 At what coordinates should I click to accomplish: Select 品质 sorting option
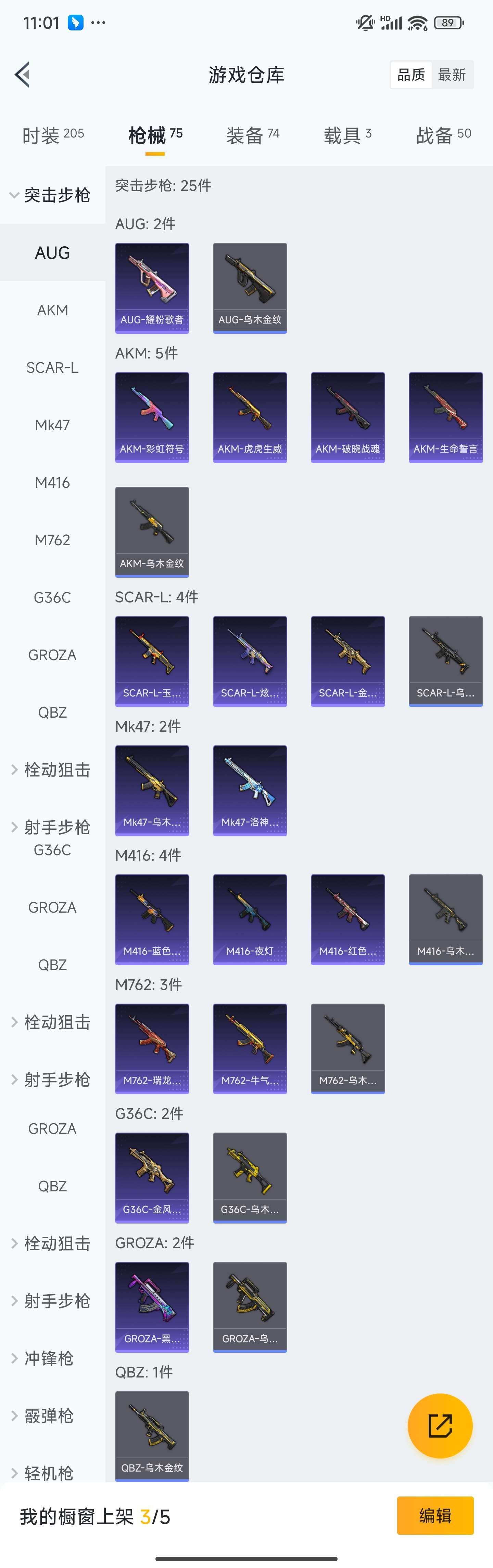pyautogui.click(x=411, y=75)
